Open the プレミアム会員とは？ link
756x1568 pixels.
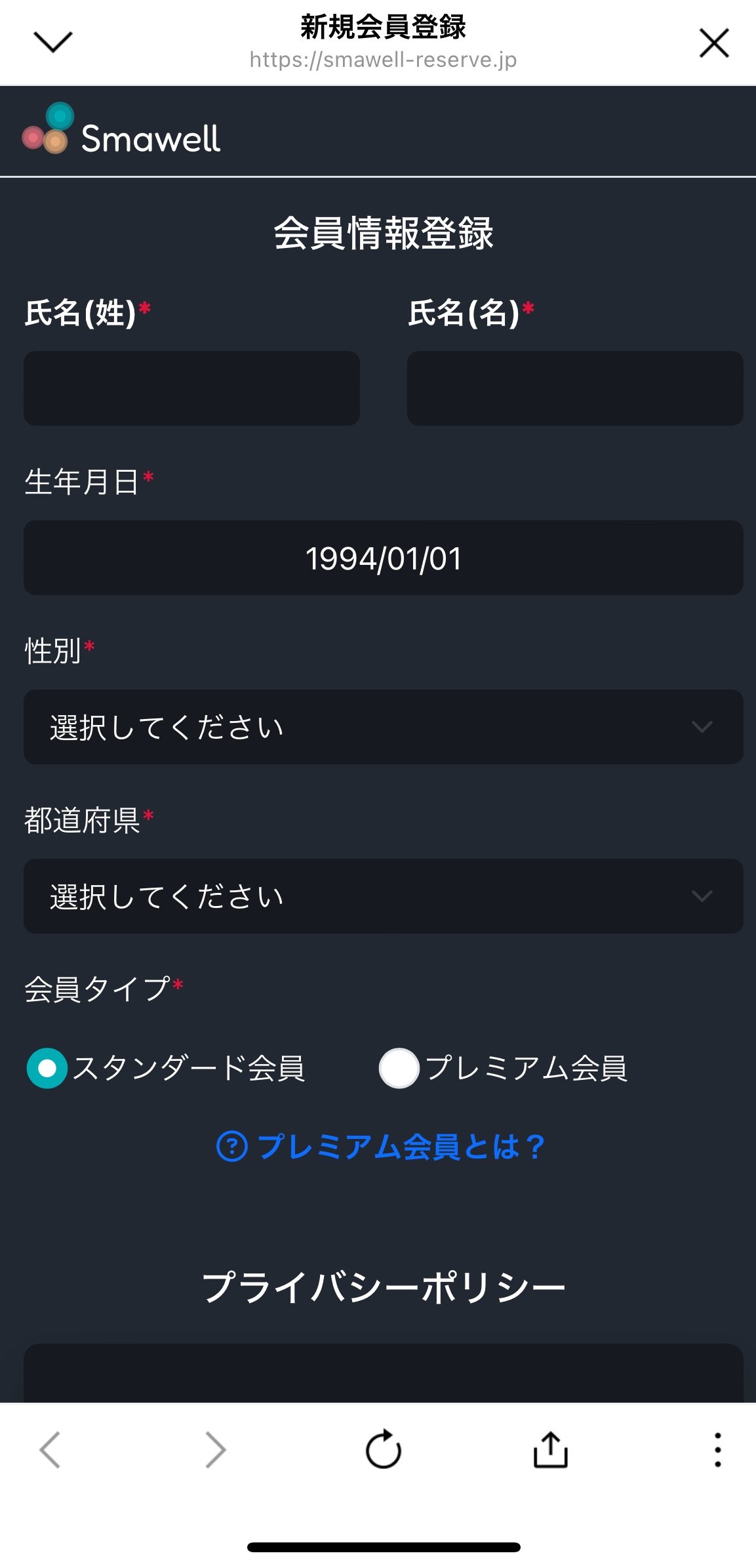click(382, 1147)
